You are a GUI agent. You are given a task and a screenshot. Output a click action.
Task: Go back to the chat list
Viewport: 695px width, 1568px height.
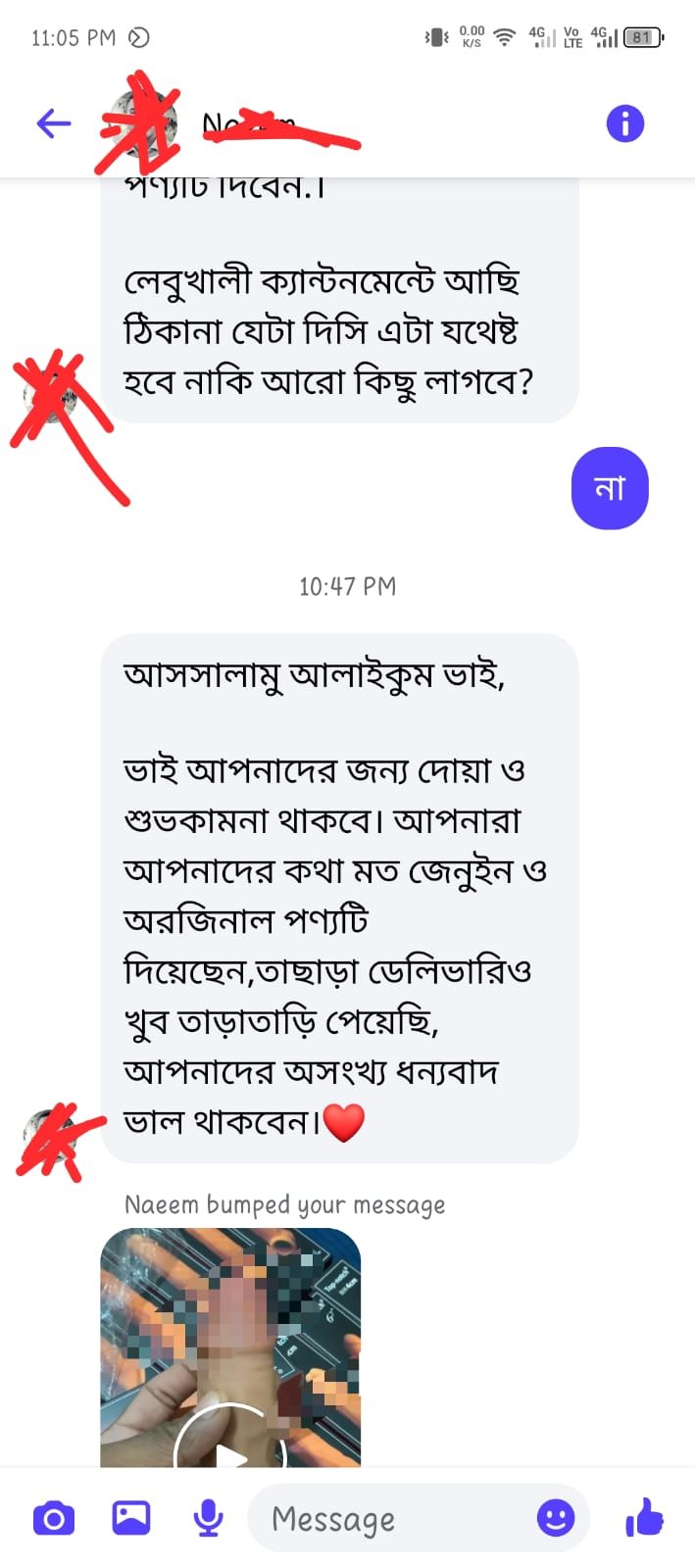coord(54,123)
